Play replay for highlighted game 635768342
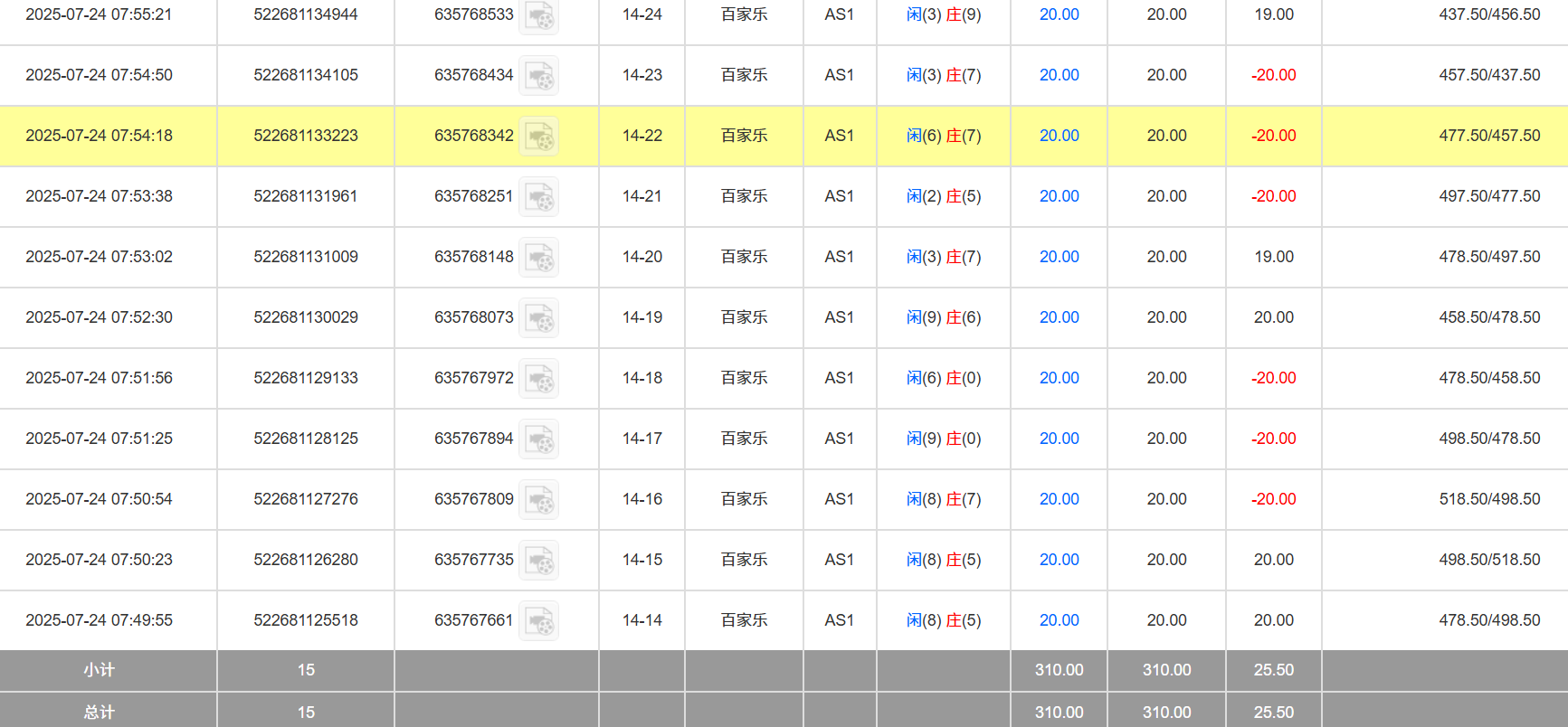Viewport: 1568px width, 727px height. (539, 137)
